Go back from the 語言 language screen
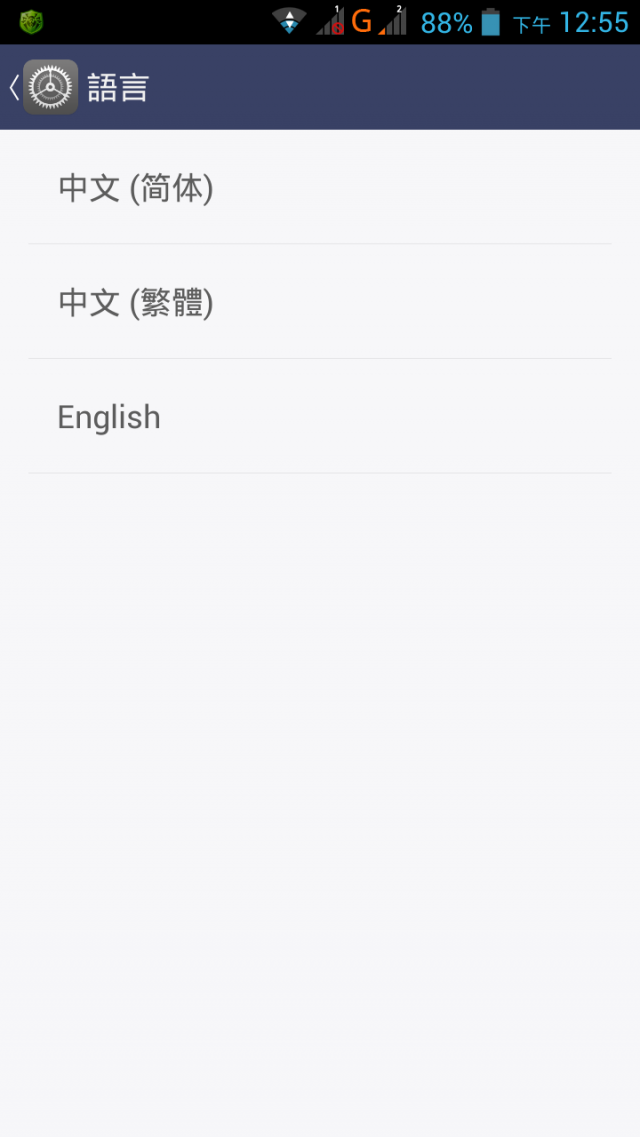 click(x=40, y=88)
